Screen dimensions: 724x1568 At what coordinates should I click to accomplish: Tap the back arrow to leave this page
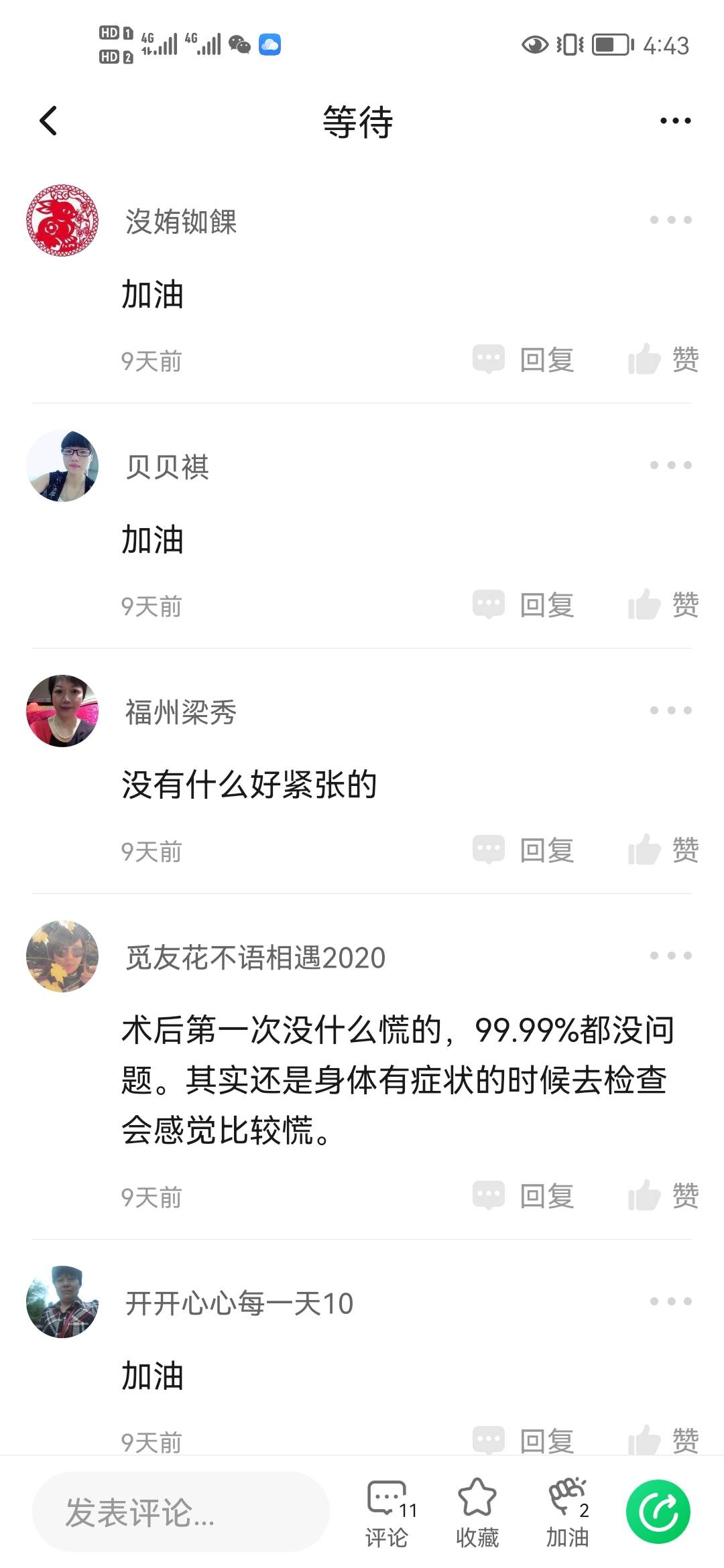click(x=46, y=121)
